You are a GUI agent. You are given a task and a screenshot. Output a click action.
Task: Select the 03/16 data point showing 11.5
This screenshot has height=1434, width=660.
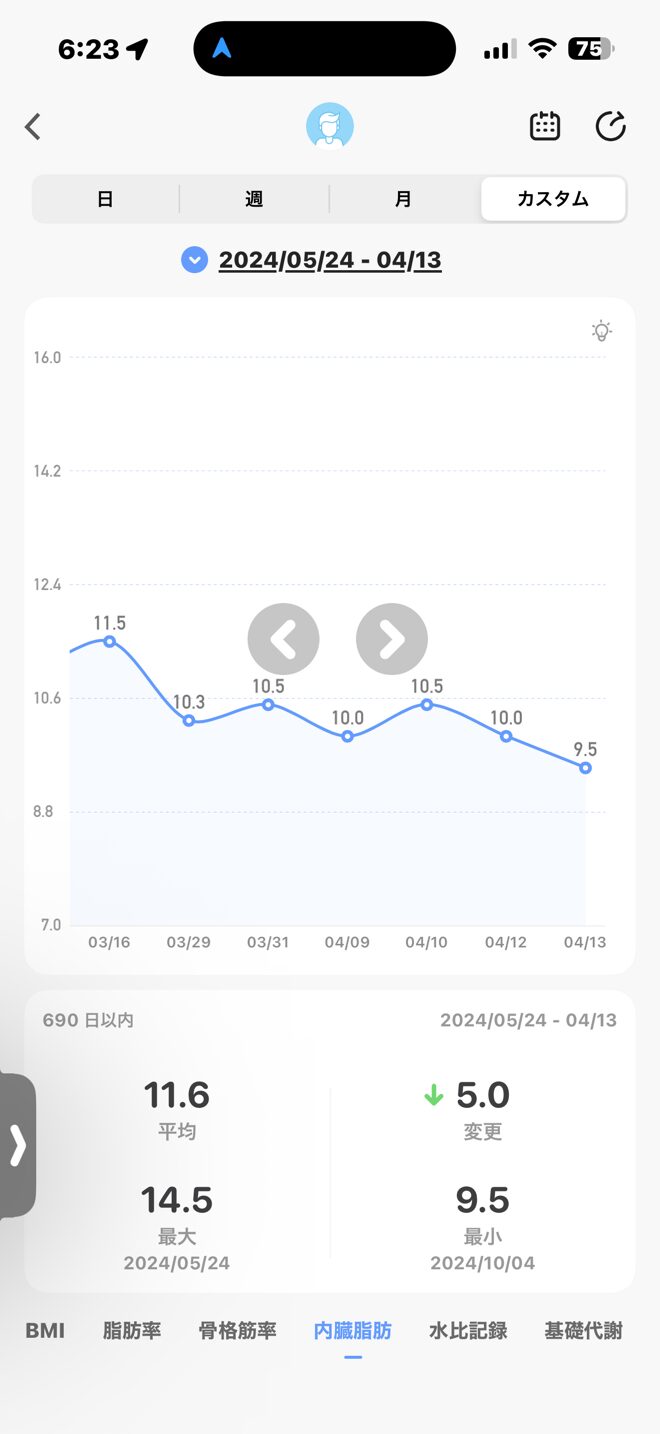(109, 641)
